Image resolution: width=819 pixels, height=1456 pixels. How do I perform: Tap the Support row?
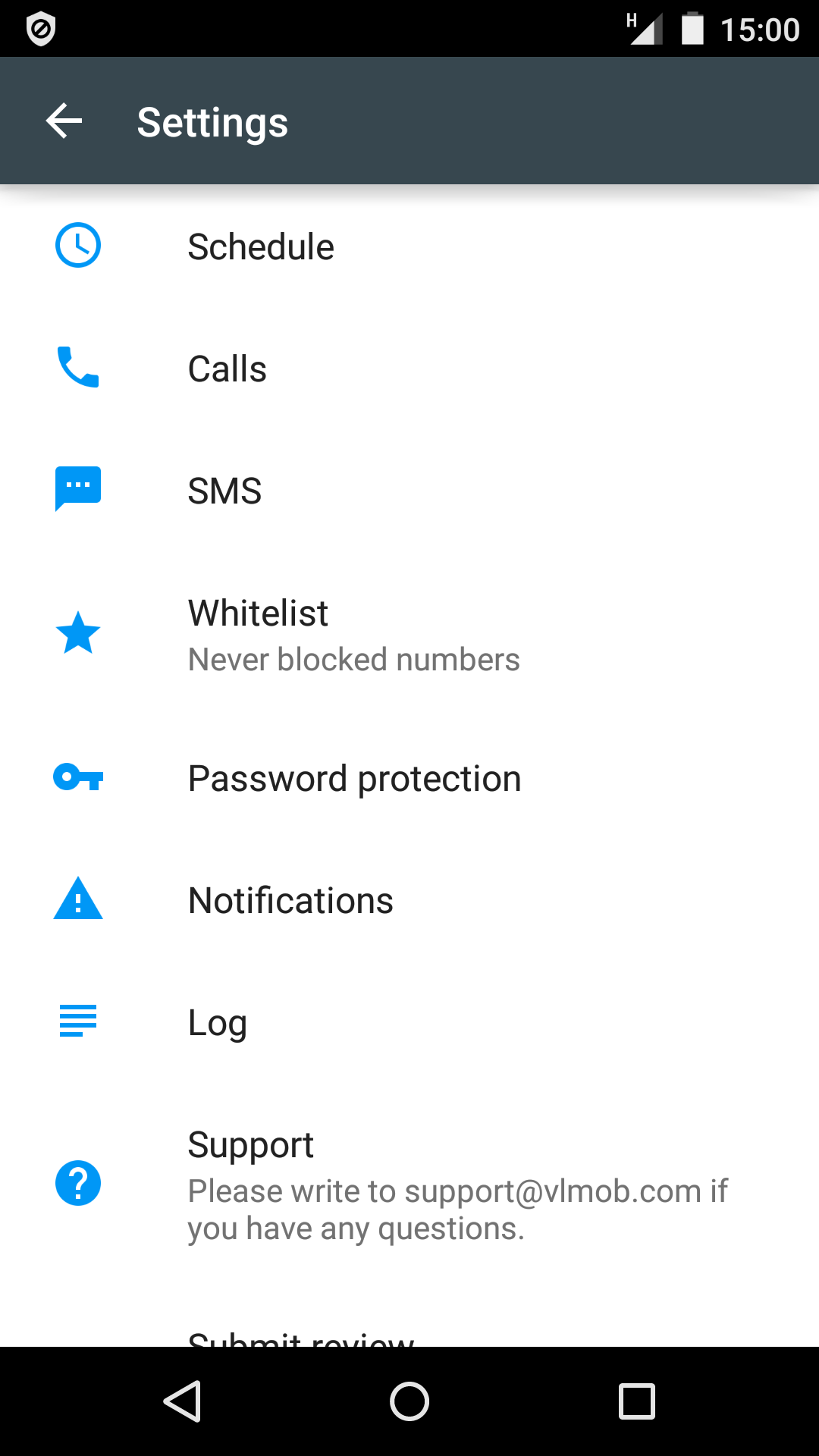coord(409,1185)
